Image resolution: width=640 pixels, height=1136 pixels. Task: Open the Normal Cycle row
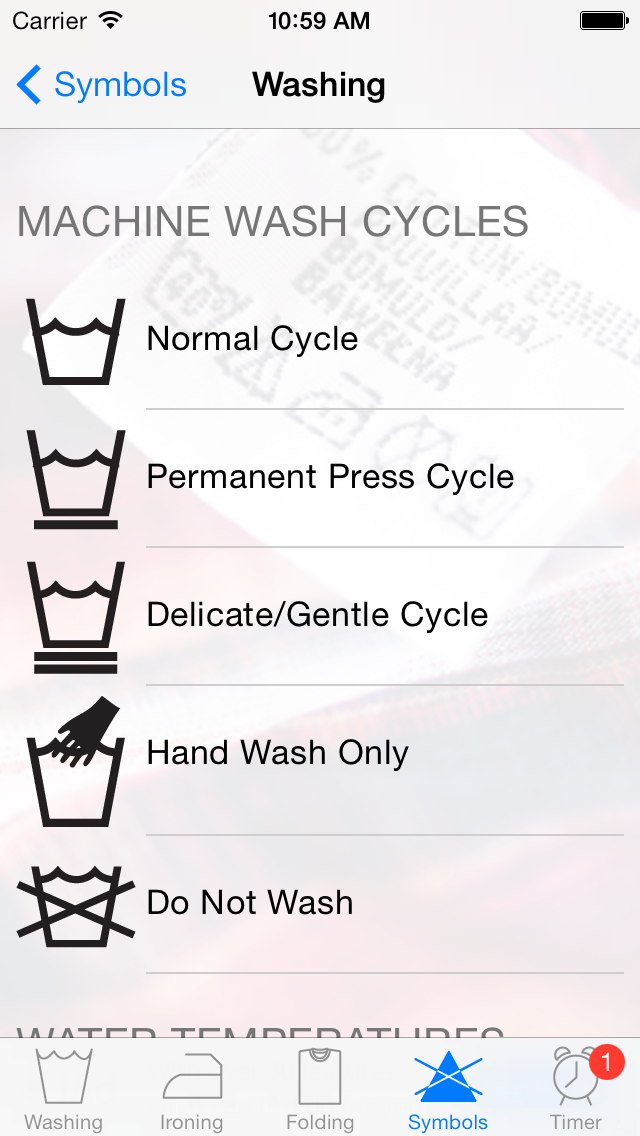point(320,340)
